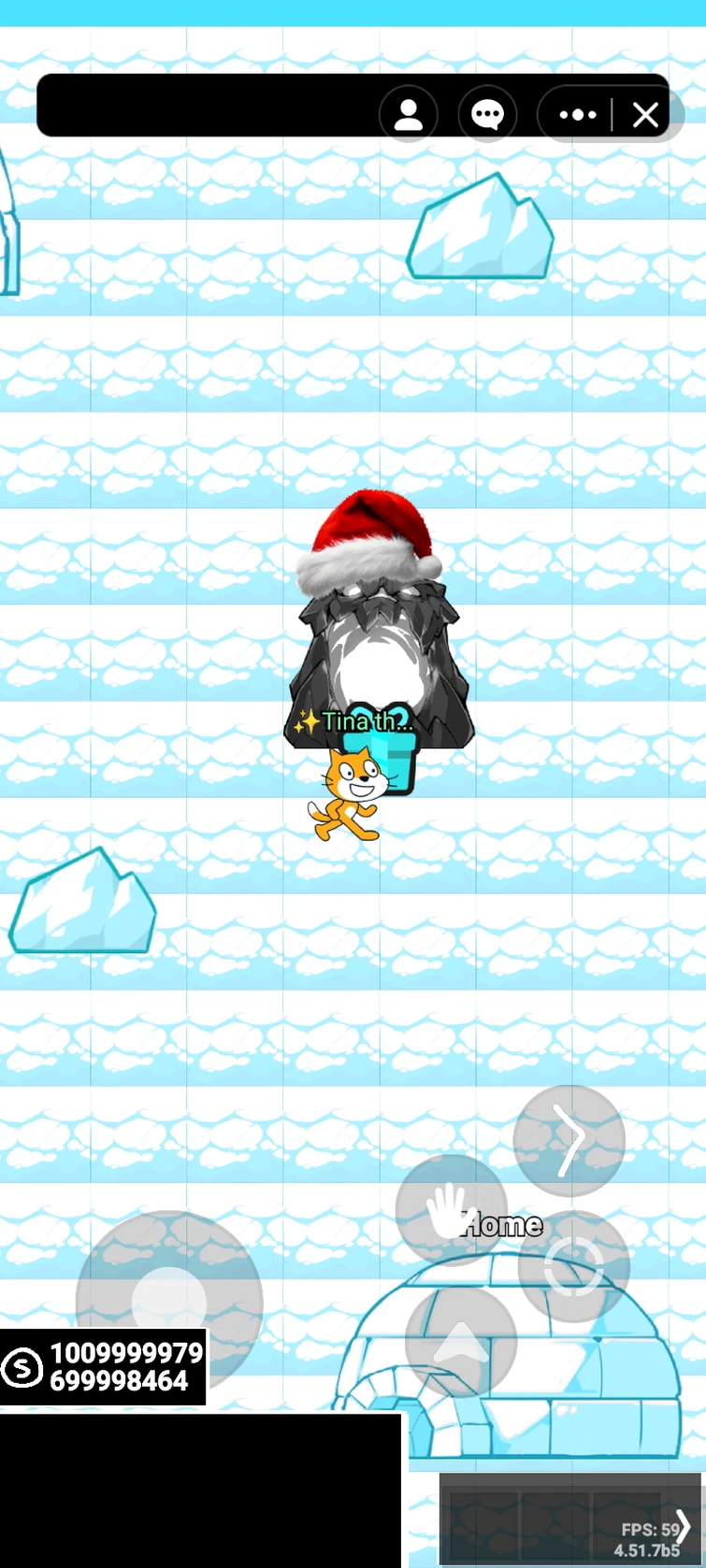Close the top black overlay panel
This screenshot has height=1568, width=706.
coord(644,114)
